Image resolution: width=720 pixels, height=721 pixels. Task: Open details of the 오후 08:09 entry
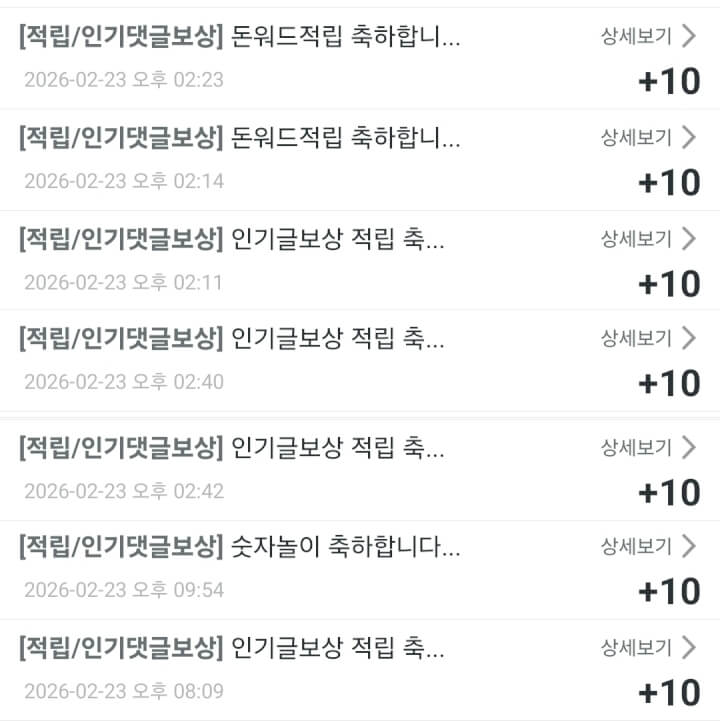(648, 647)
